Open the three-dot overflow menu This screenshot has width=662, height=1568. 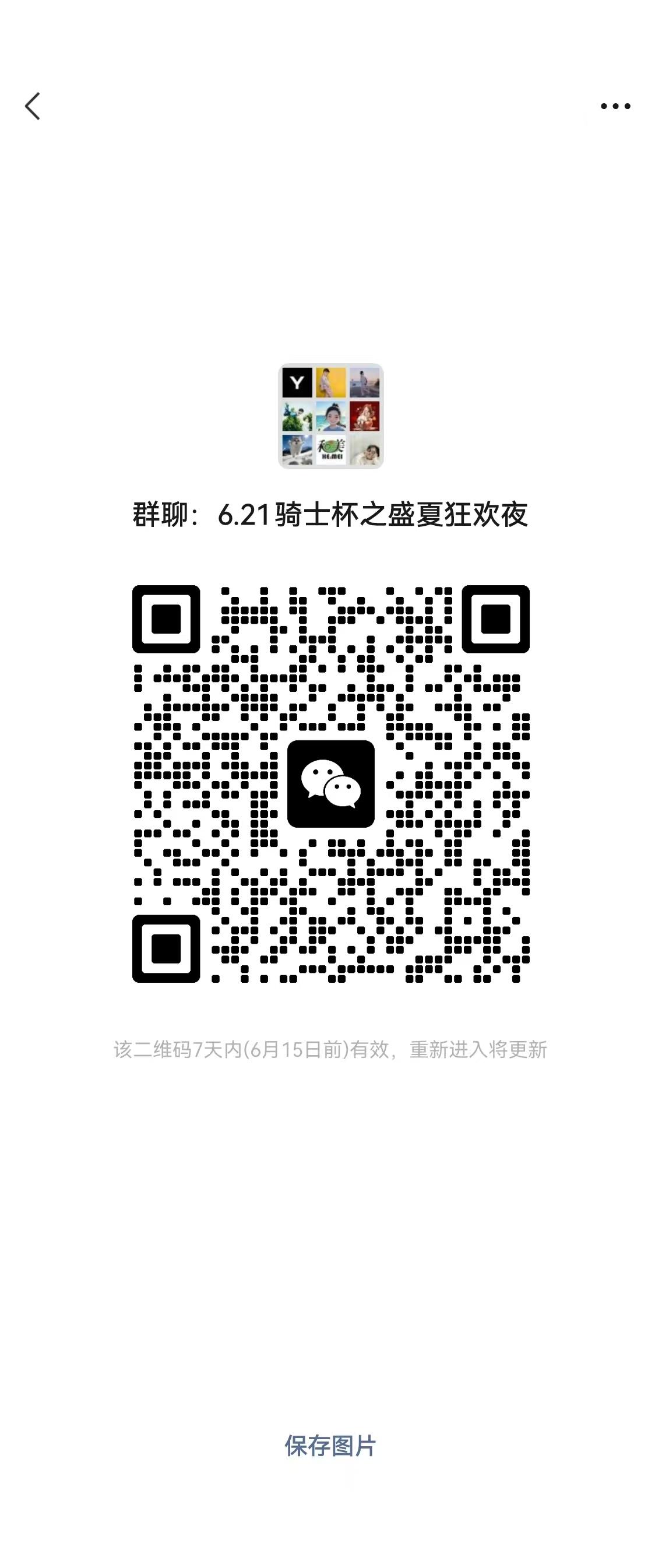click(x=615, y=107)
